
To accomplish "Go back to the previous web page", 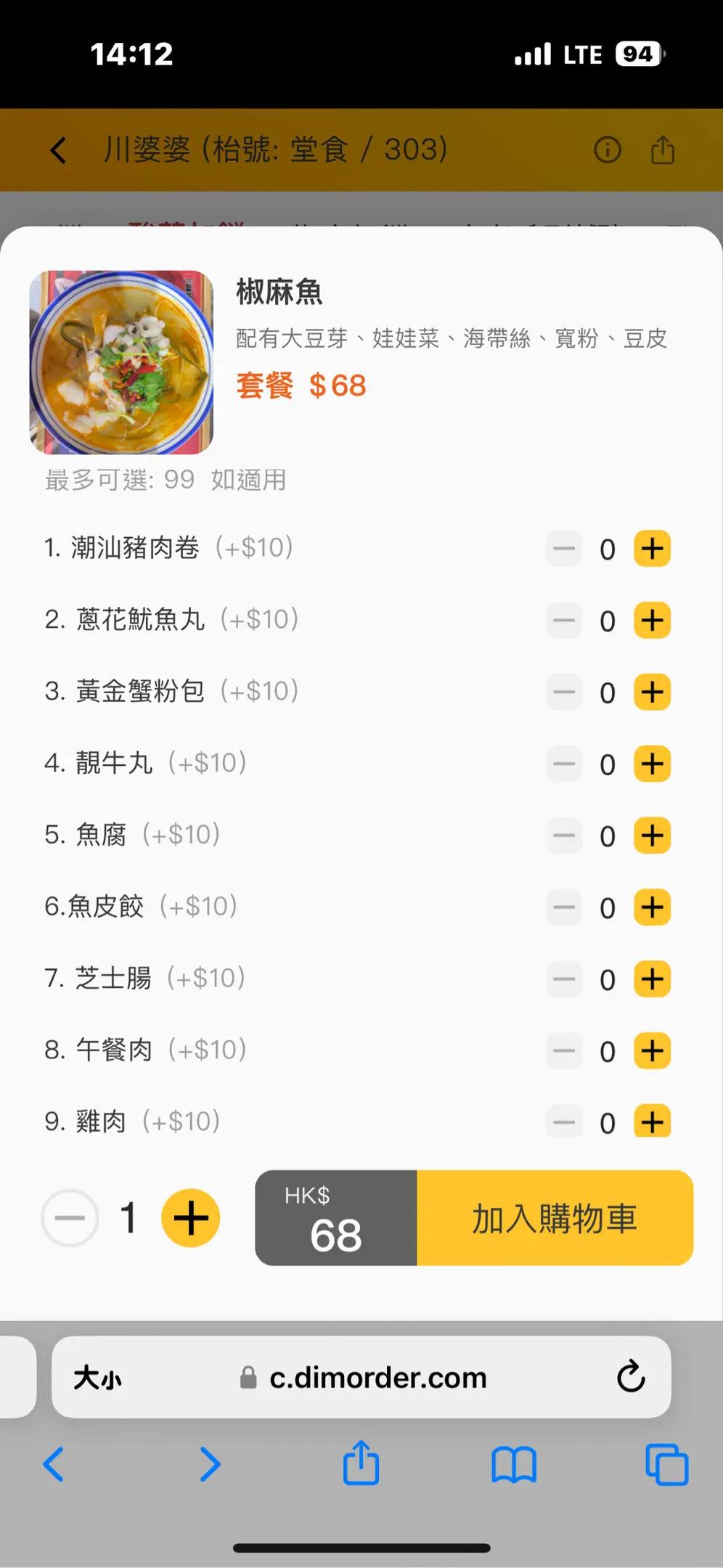I will [54, 1464].
